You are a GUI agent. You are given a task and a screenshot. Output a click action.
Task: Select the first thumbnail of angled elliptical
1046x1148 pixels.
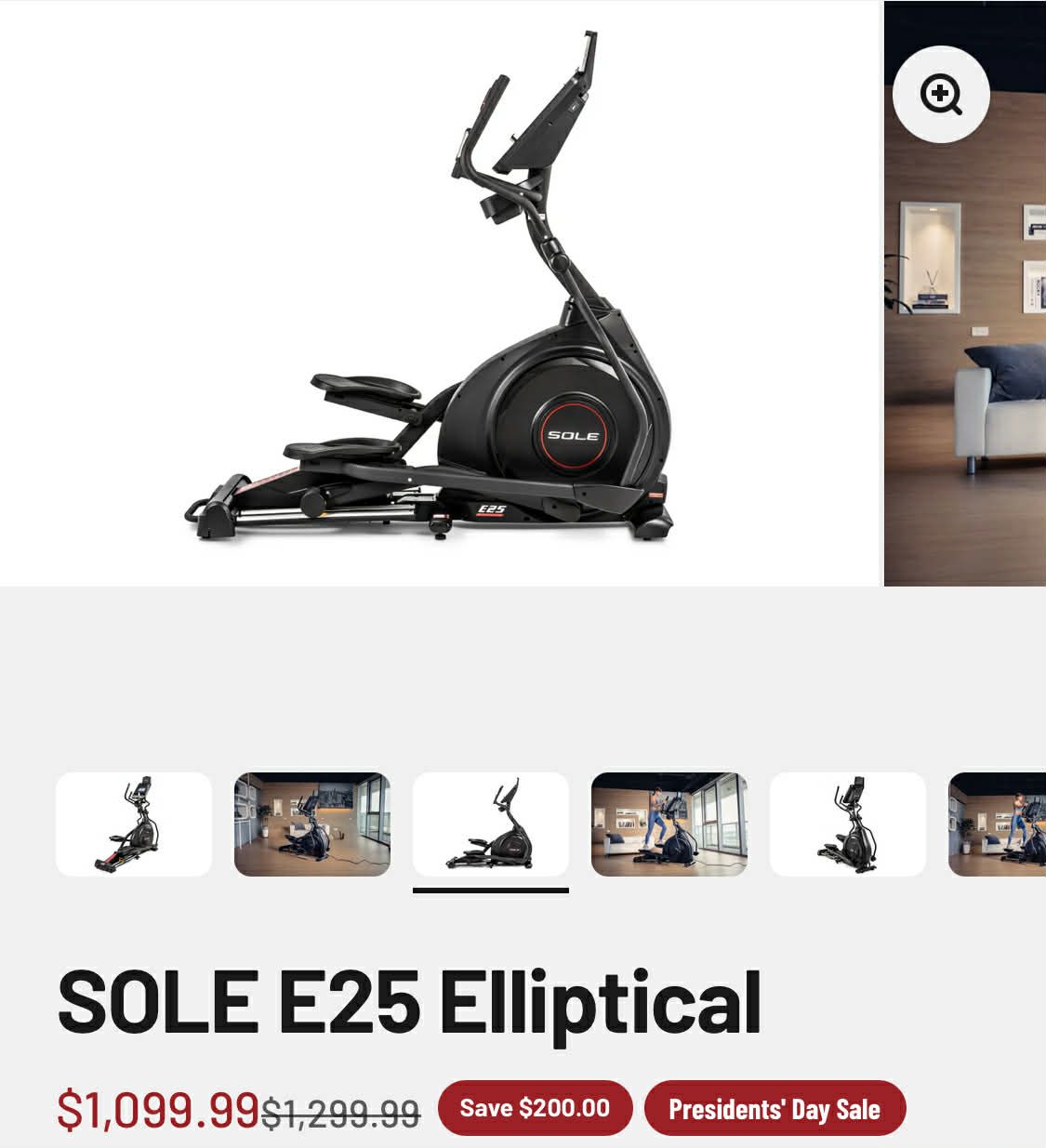[134, 824]
